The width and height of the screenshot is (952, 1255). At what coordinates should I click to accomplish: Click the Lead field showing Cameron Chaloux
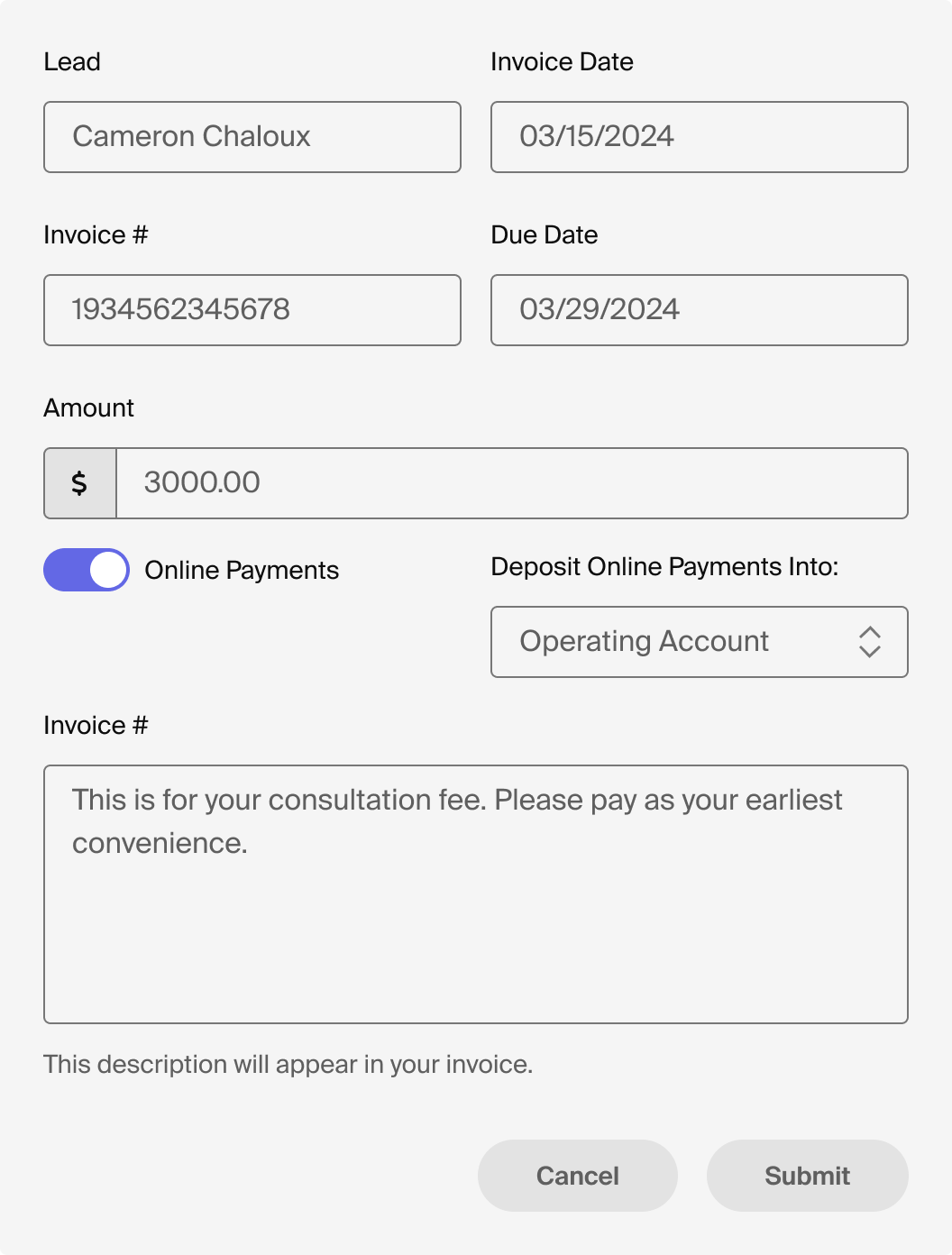(252, 137)
